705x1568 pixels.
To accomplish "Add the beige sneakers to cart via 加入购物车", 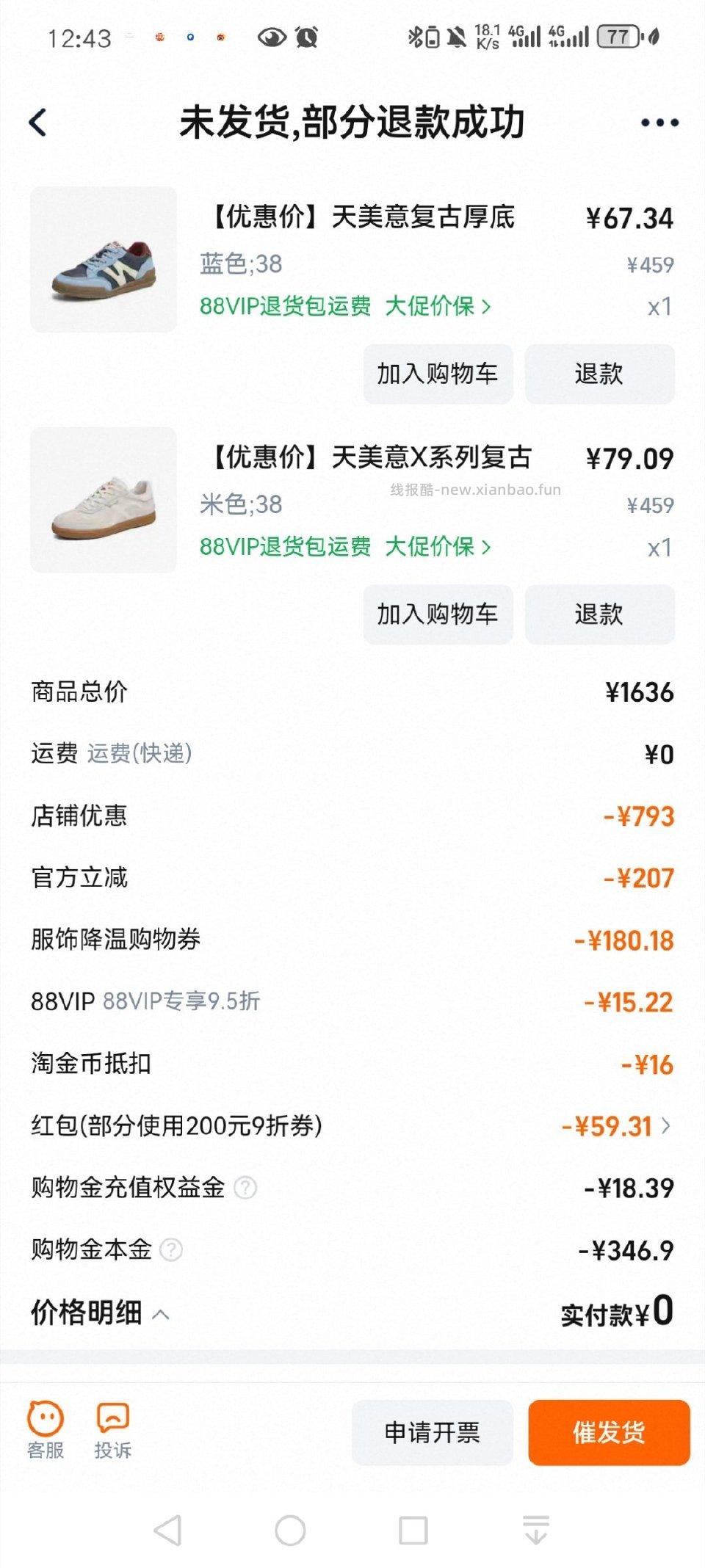I will [x=438, y=614].
